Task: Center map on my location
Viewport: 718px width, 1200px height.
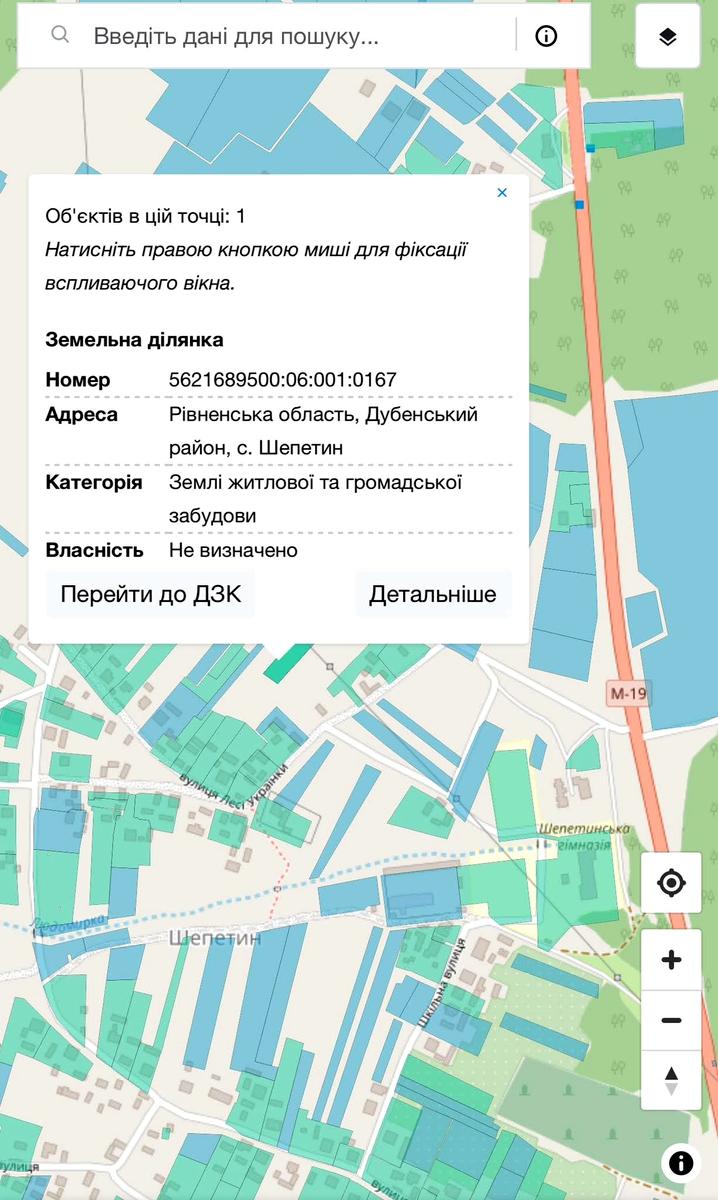Action: [x=671, y=883]
